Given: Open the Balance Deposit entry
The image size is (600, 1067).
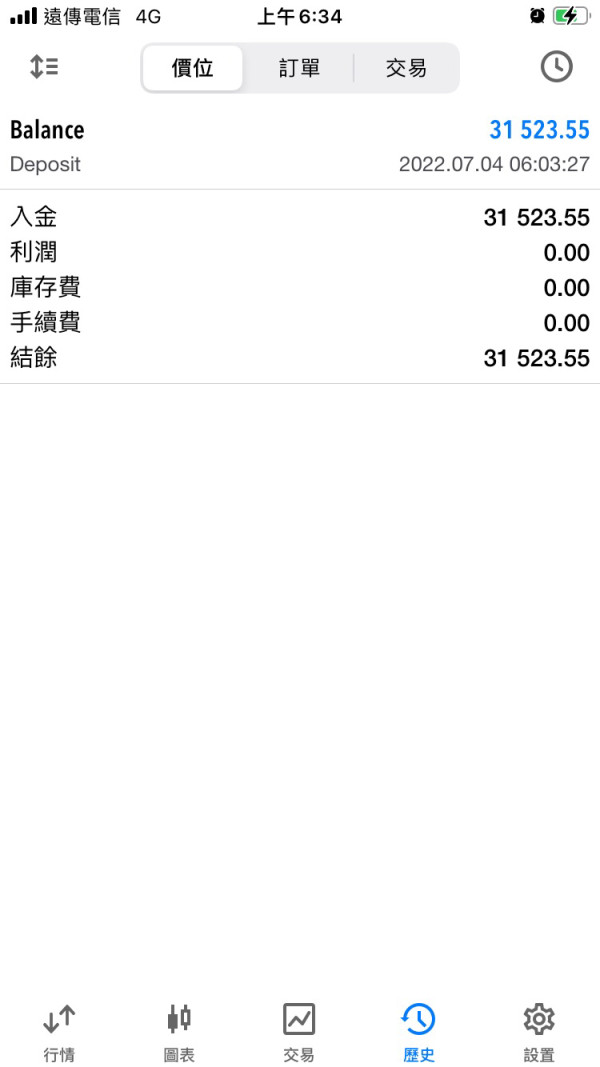Looking at the screenshot, I should coord(300,146).
